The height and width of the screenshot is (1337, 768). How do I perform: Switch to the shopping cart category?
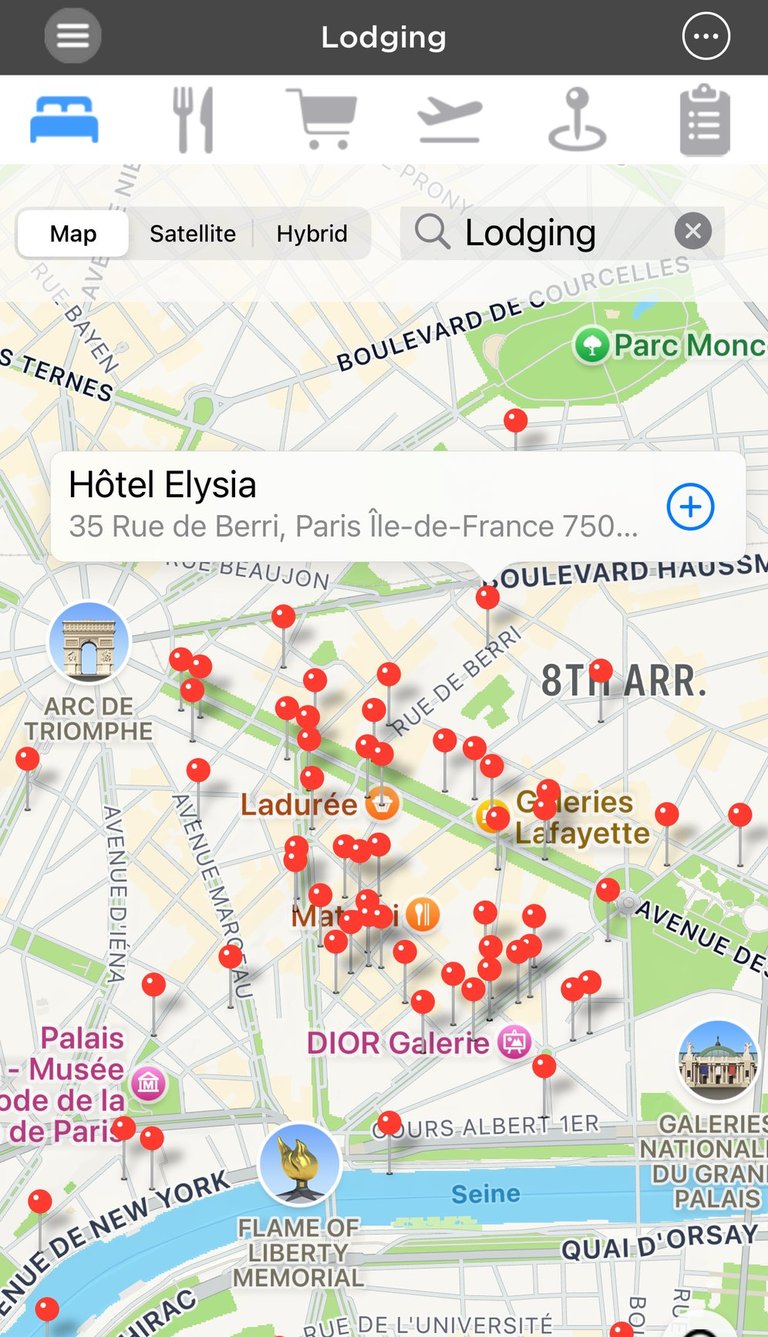point(321,119)
